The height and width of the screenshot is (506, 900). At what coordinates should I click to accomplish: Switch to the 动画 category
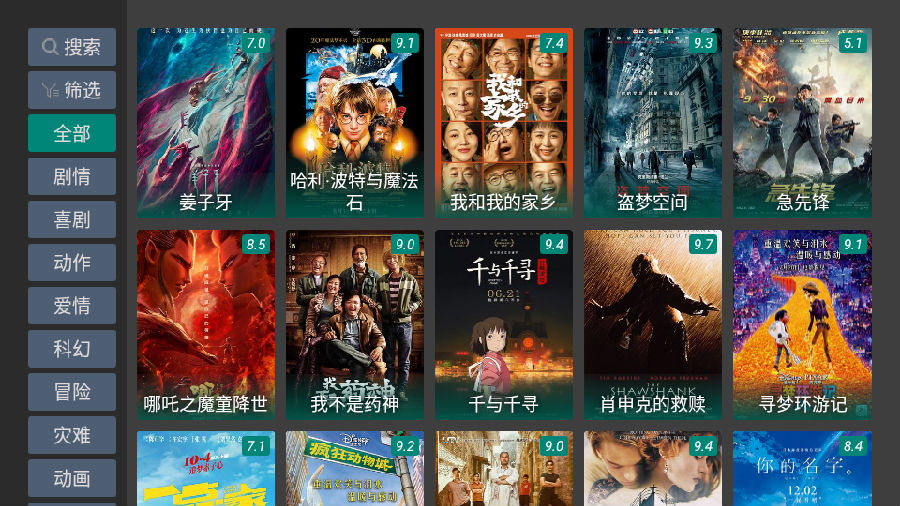click(72, 477)
